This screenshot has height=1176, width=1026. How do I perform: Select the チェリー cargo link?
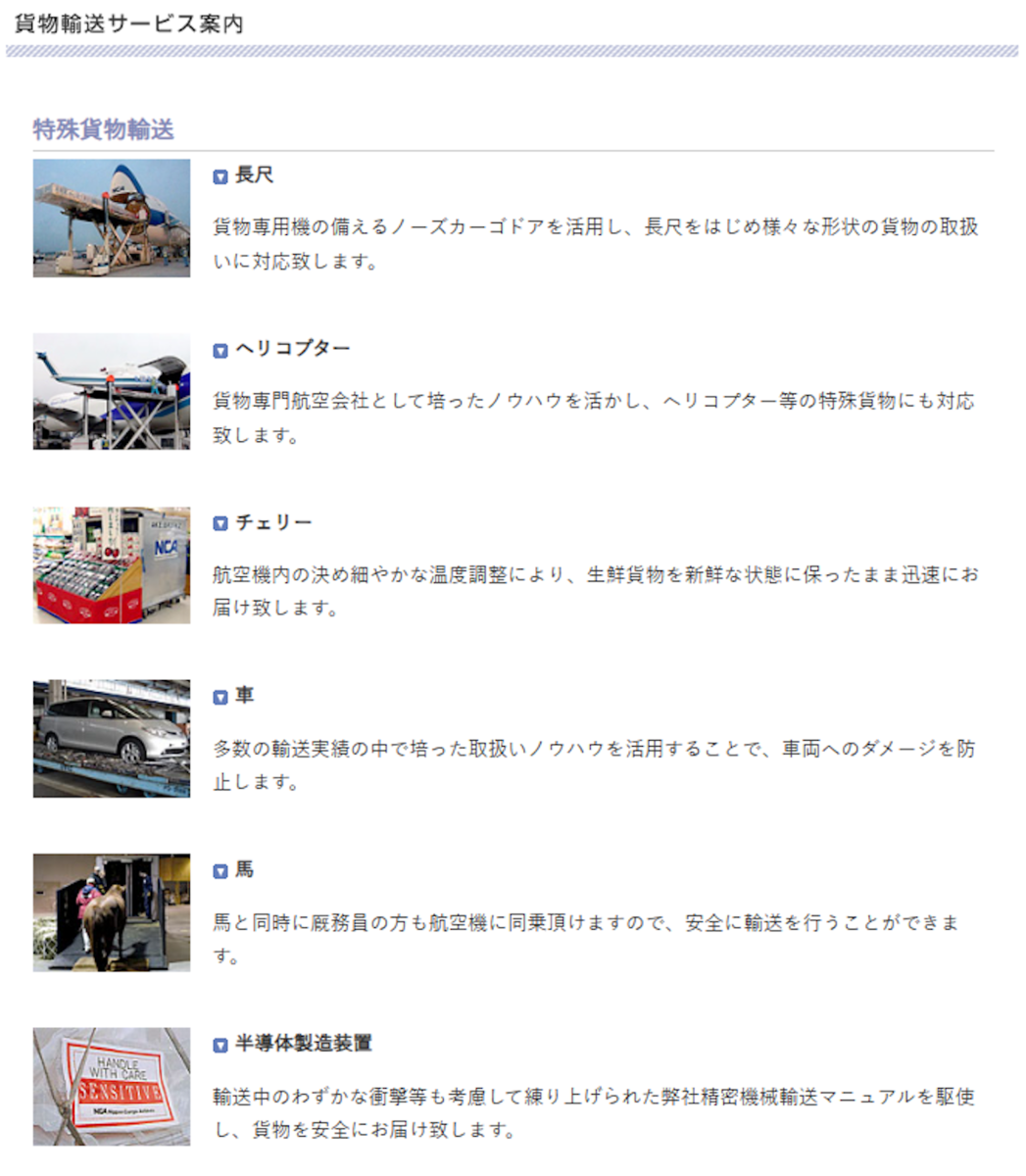[273, 523]
